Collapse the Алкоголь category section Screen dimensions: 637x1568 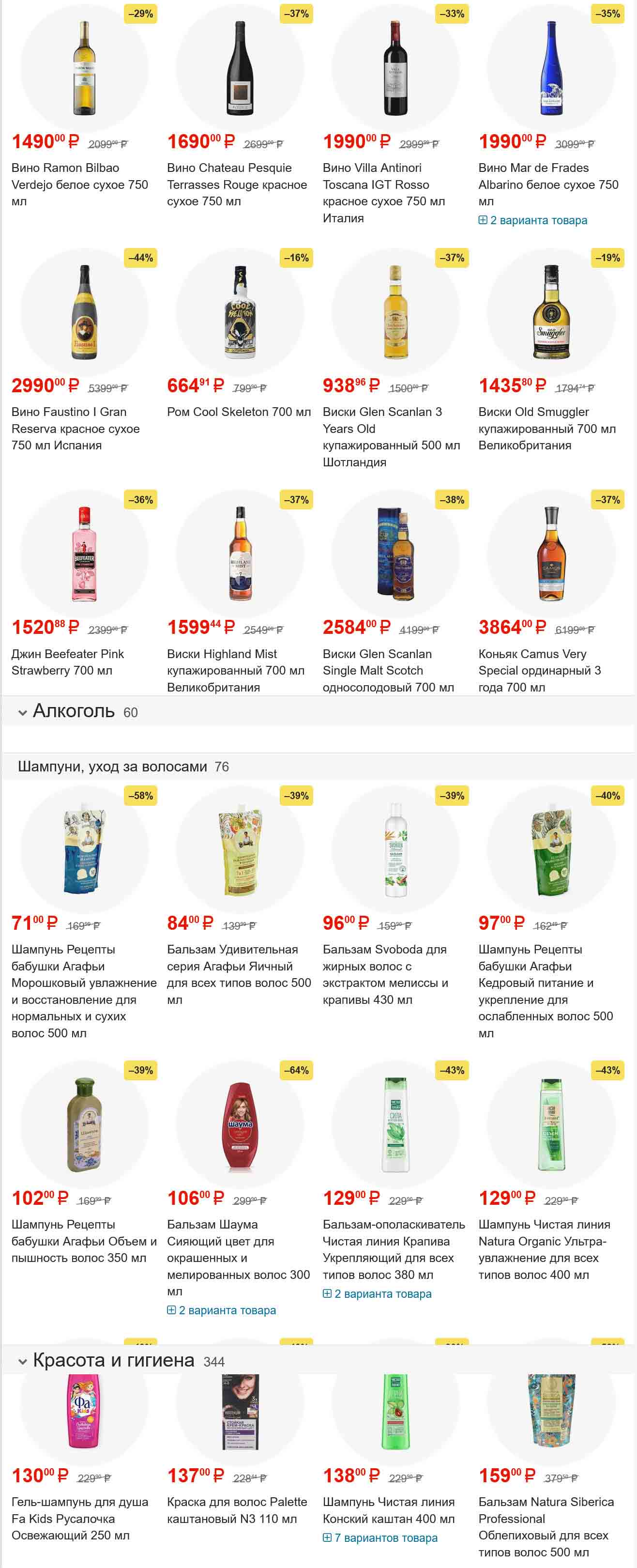point(23,712)
